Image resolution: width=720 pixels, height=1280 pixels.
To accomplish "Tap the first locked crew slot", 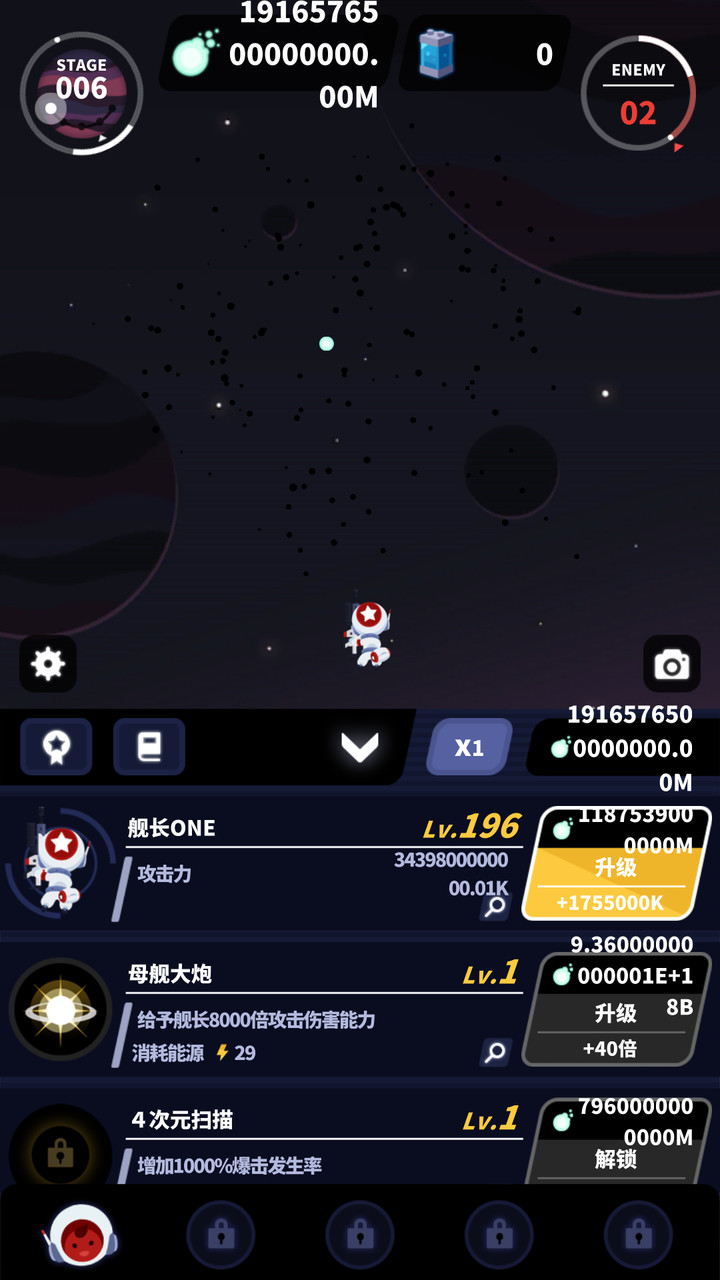I will [x=220, y=1234].
